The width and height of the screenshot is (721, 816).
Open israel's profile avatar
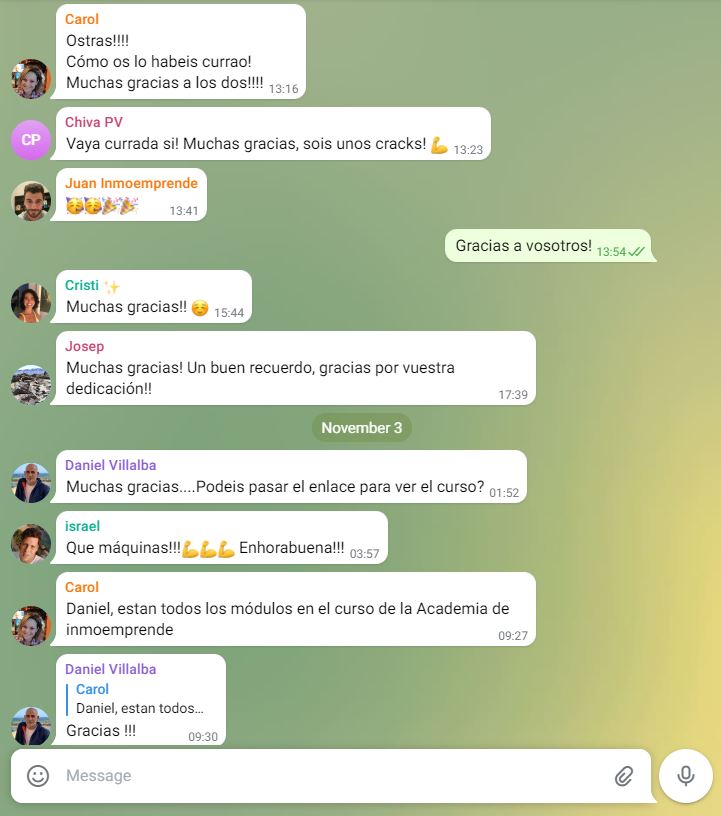[x=31, y=544]
